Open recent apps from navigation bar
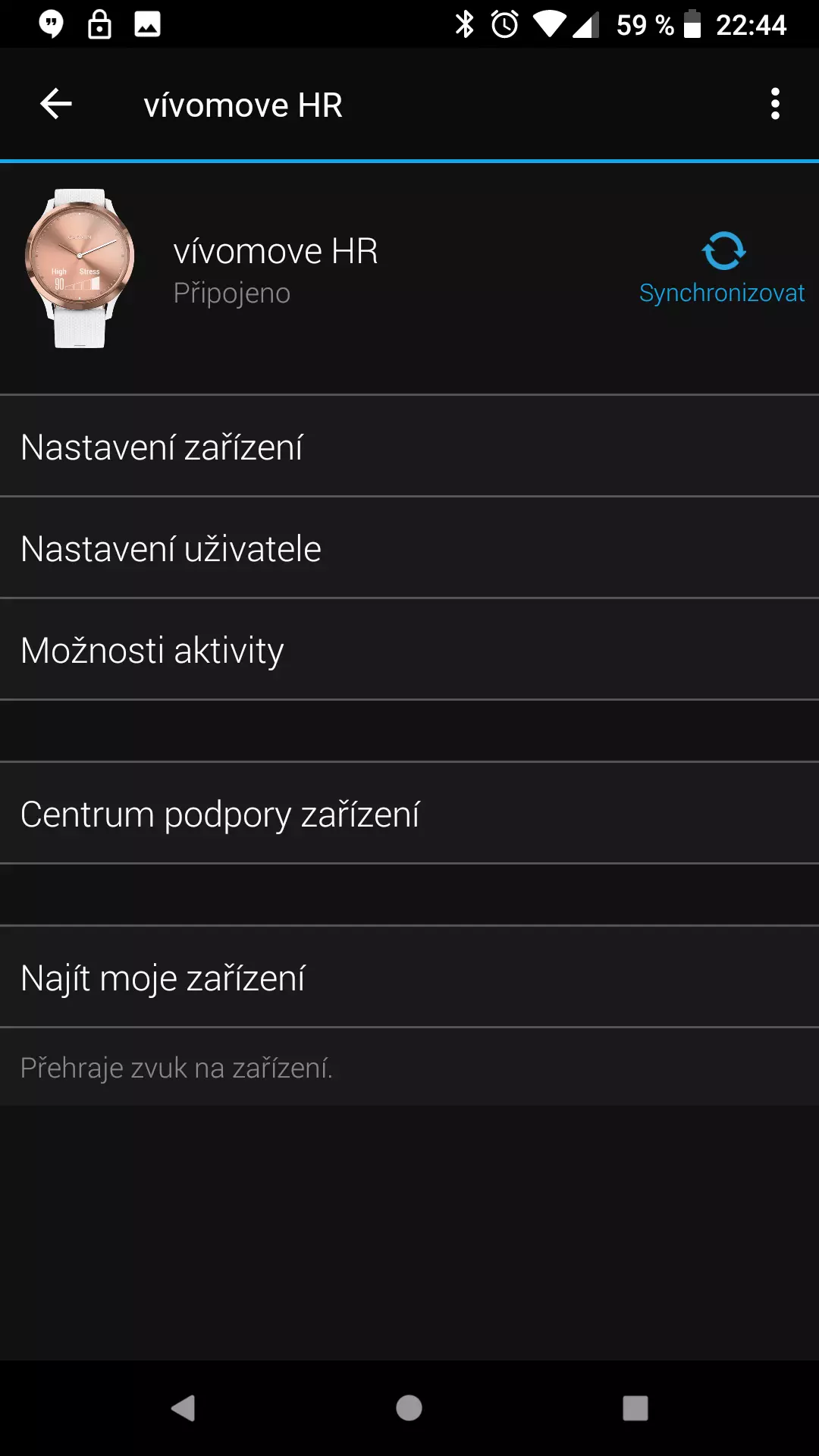Image resolution: width=819 pixels, height=1456 pixels. coord(635,1408)
